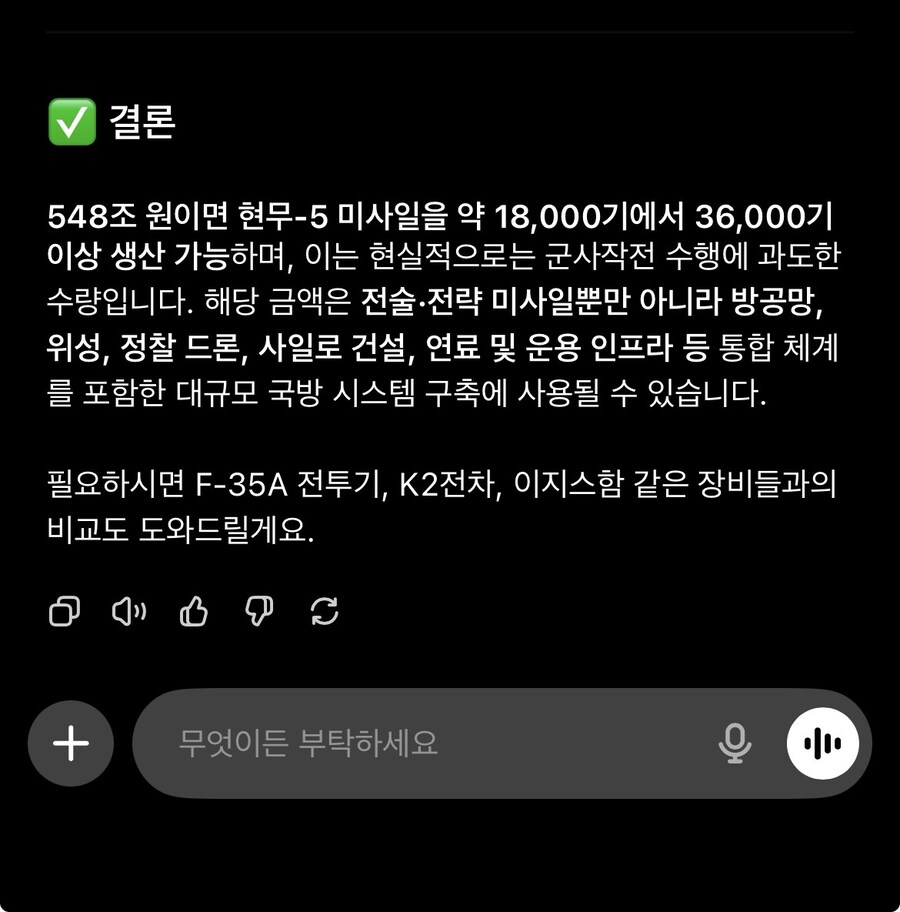
Task: Copy the response text
Action: tap(64, 611)
